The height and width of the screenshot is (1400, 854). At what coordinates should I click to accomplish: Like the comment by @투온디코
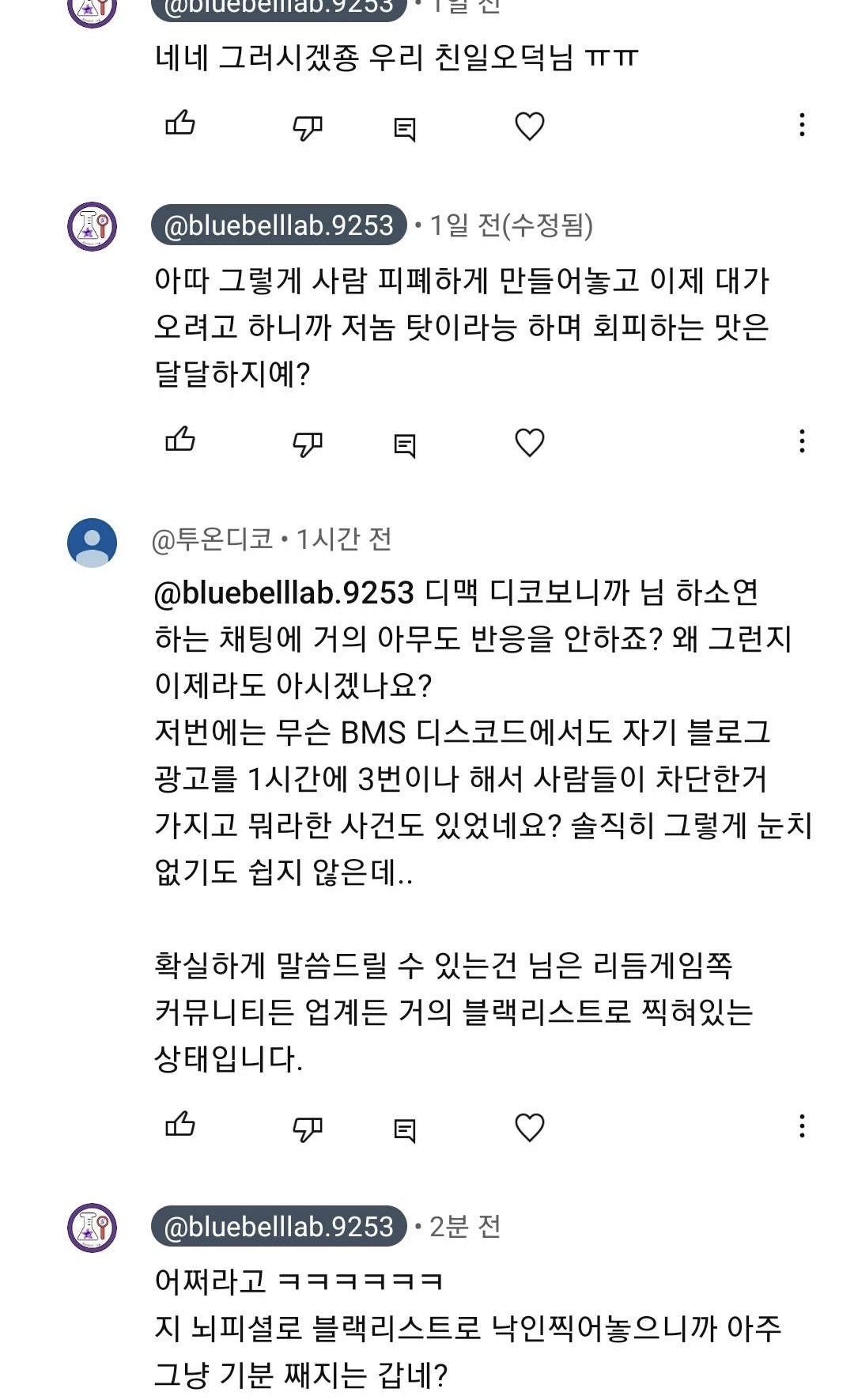click(180, 1125)
